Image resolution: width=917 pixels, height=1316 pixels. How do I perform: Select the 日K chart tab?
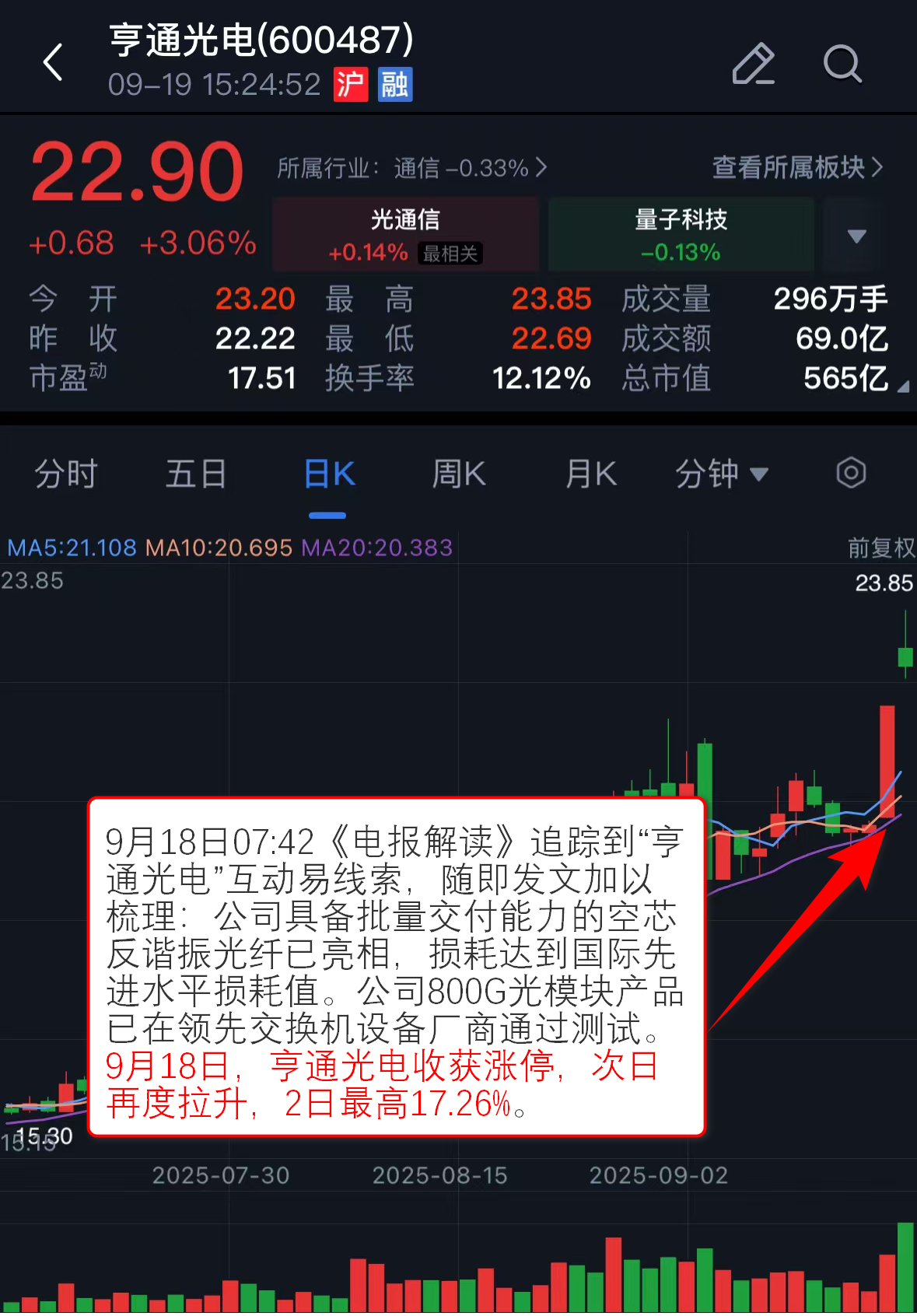coord(329,474)
